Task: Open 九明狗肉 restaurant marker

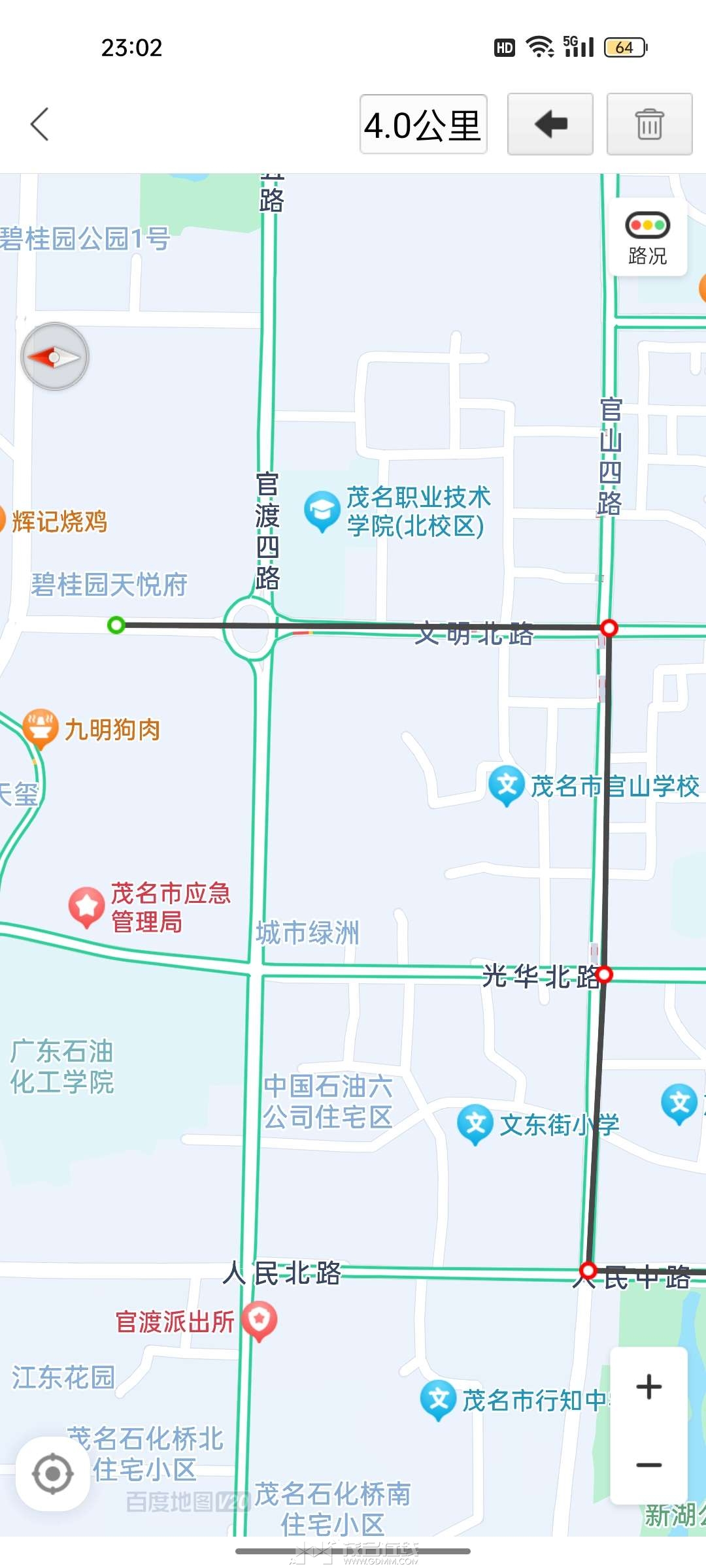Action: (40, 728)
